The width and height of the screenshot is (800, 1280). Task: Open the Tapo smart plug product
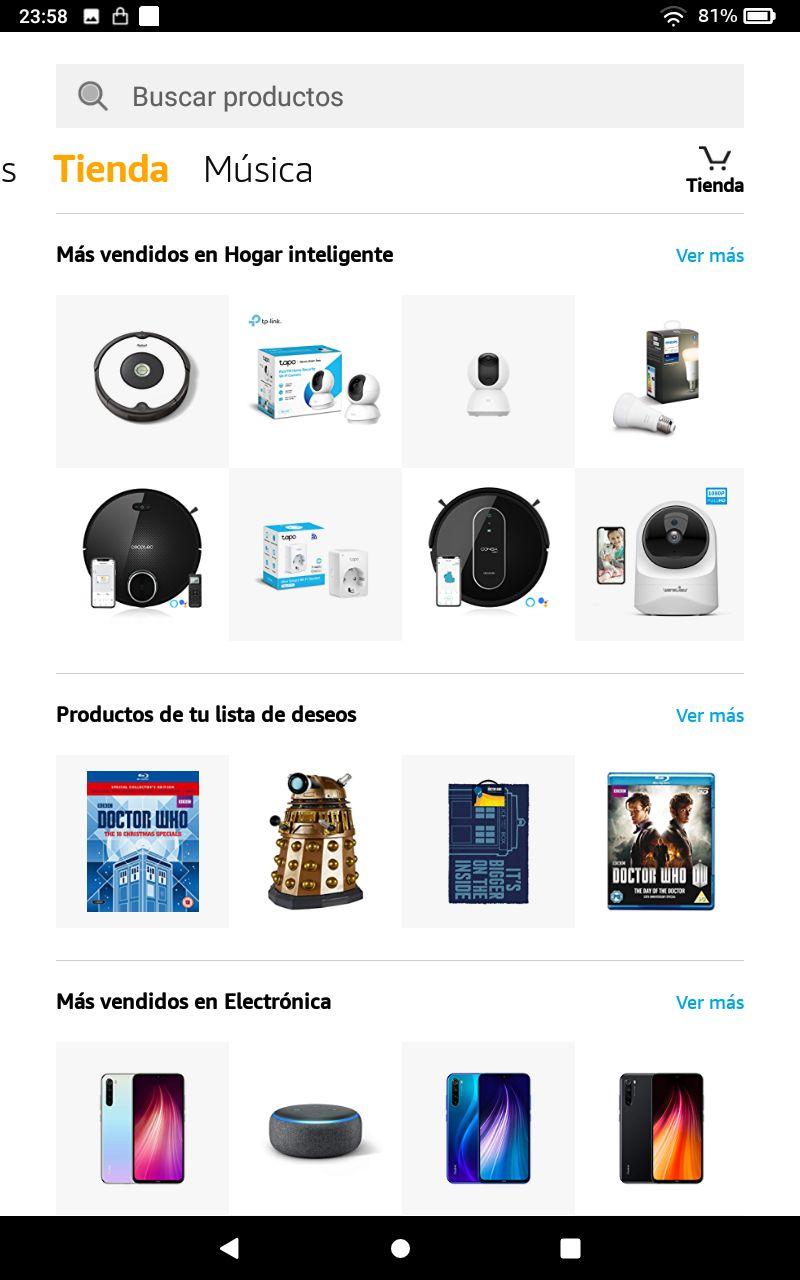(315, 554)
